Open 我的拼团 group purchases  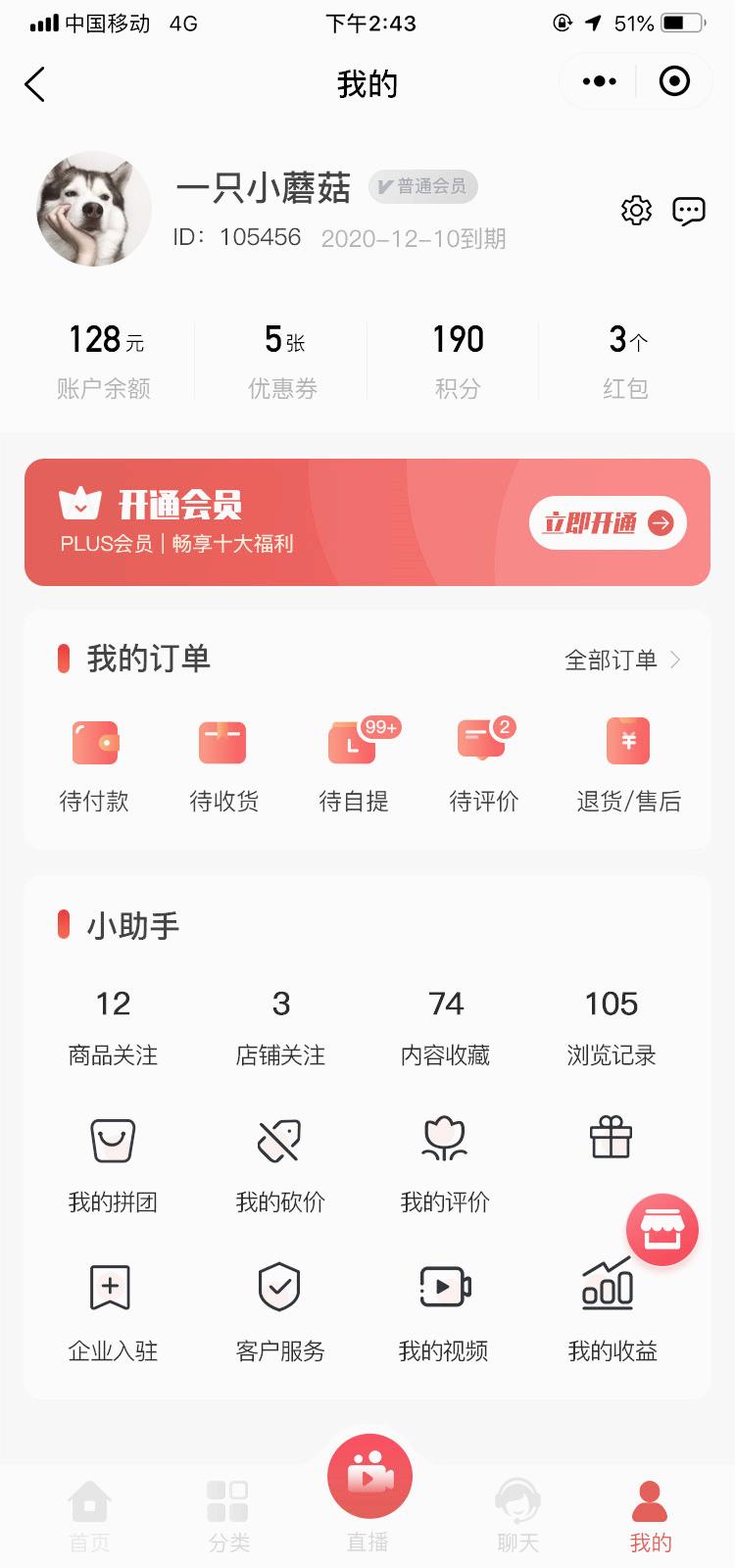coord(113,1162)
